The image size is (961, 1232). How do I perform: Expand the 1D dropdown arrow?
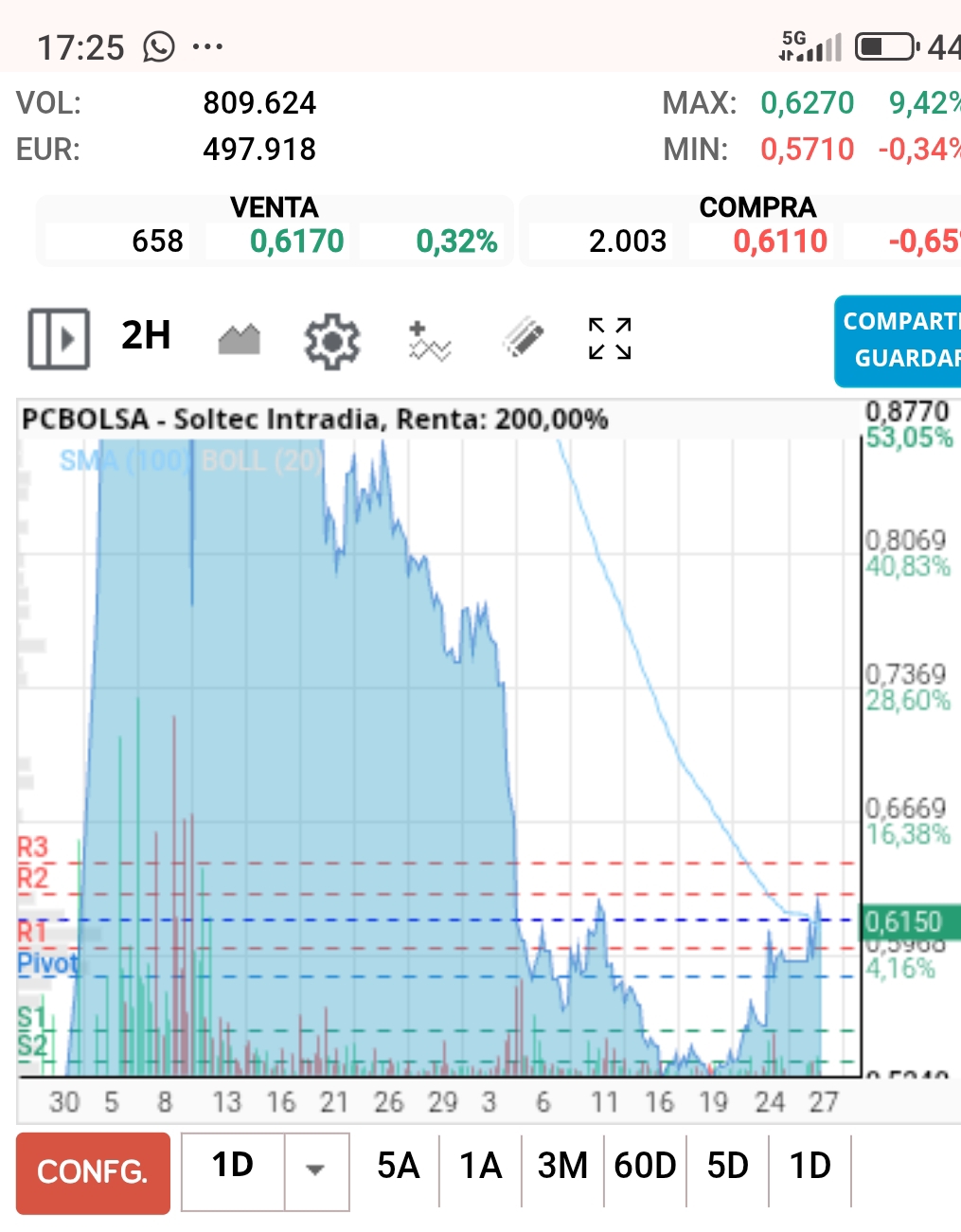316,1170
